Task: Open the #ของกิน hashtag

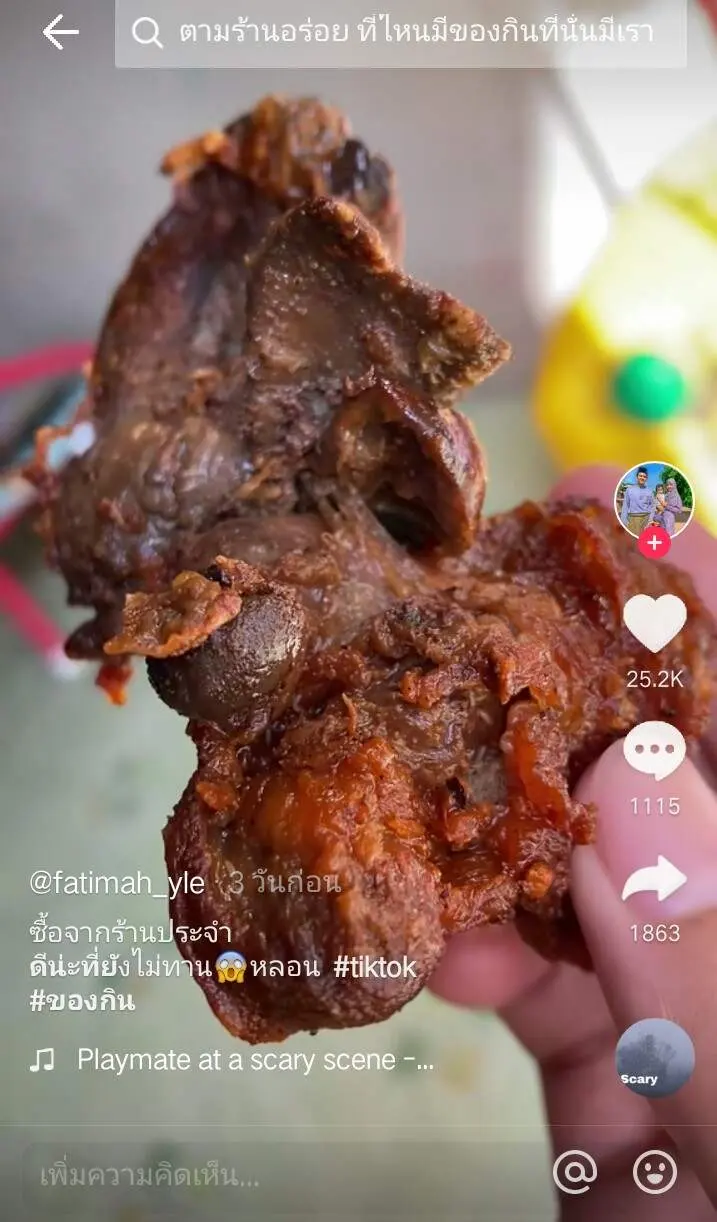Action: (82, 1001)
